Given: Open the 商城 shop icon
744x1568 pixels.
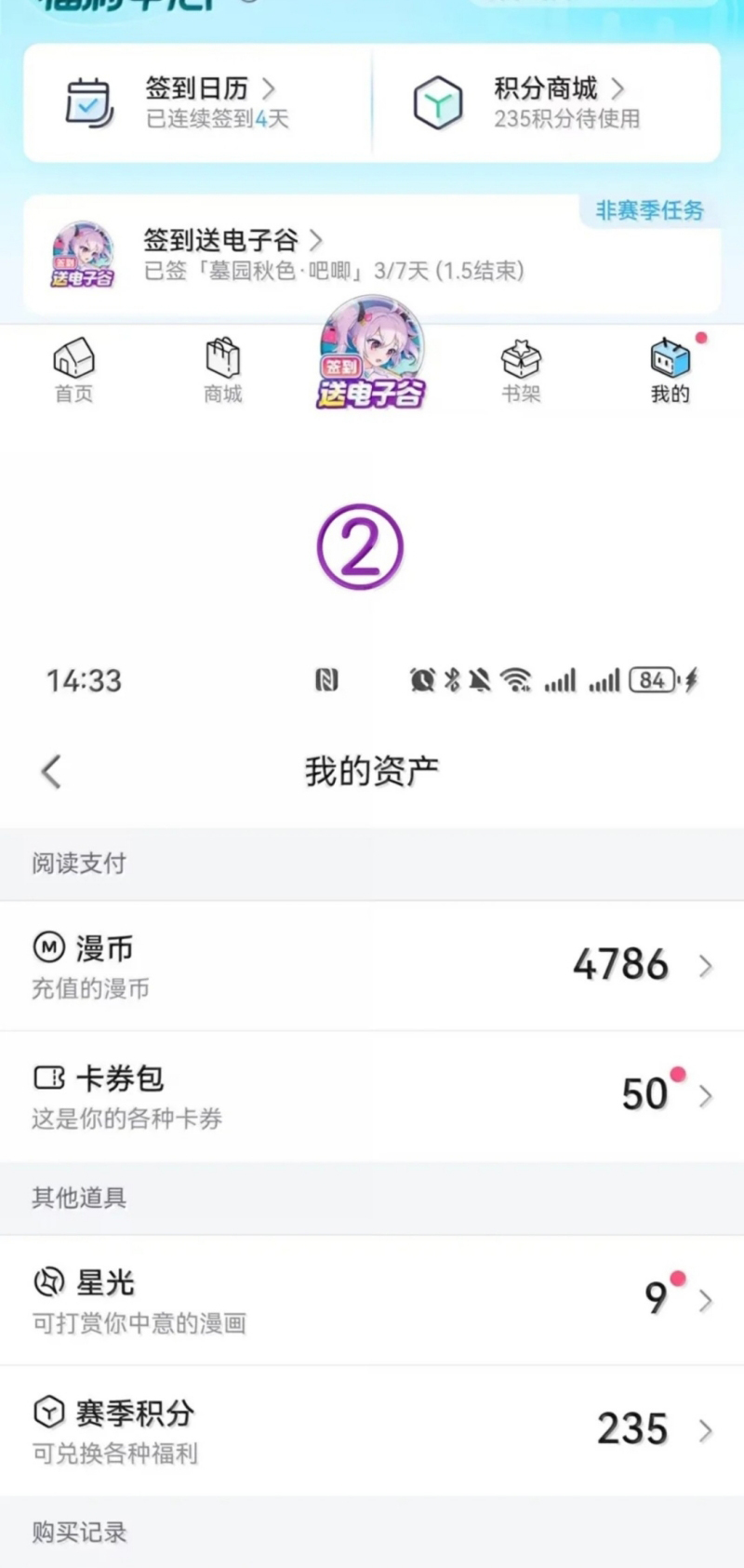Looking at the screenshot, I should (221, 358).
